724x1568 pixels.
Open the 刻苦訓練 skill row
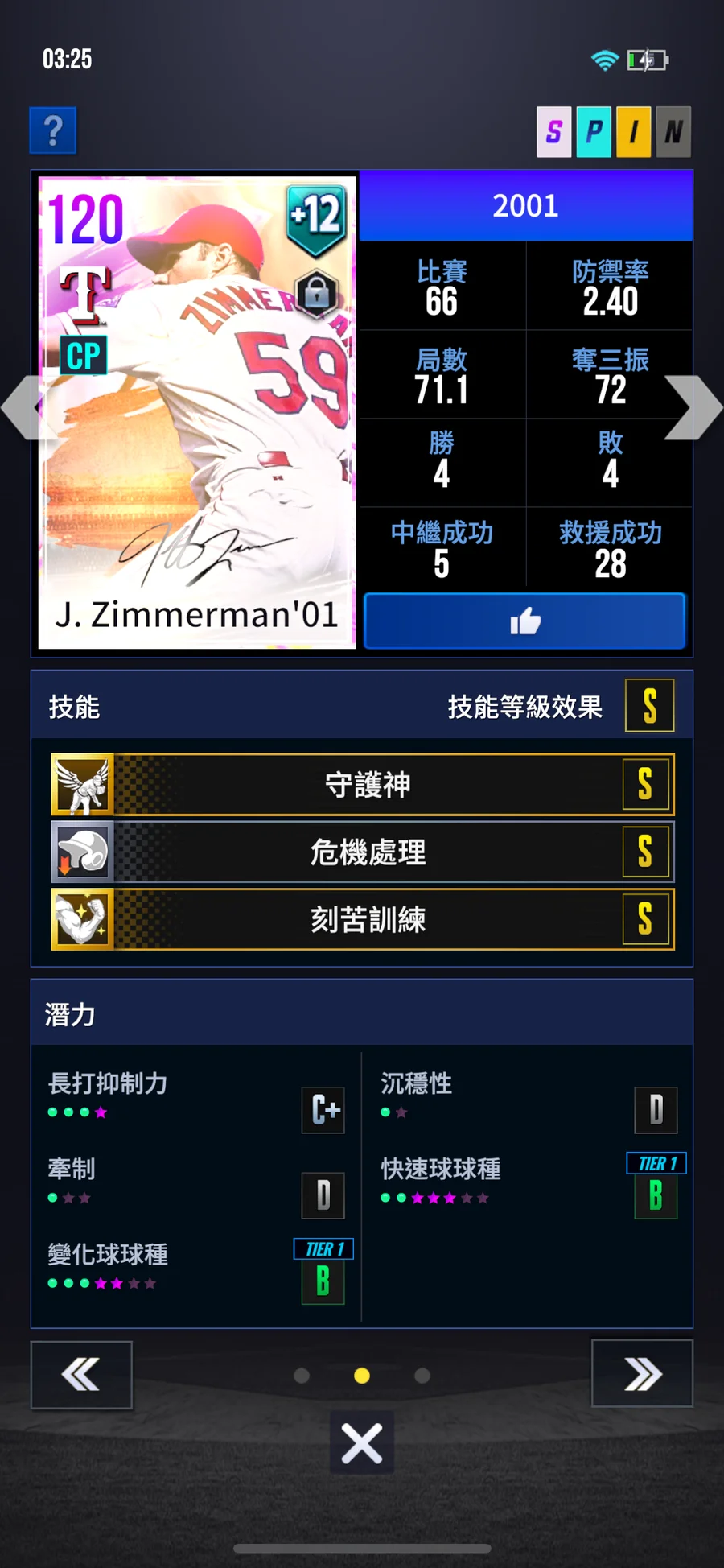363,919
